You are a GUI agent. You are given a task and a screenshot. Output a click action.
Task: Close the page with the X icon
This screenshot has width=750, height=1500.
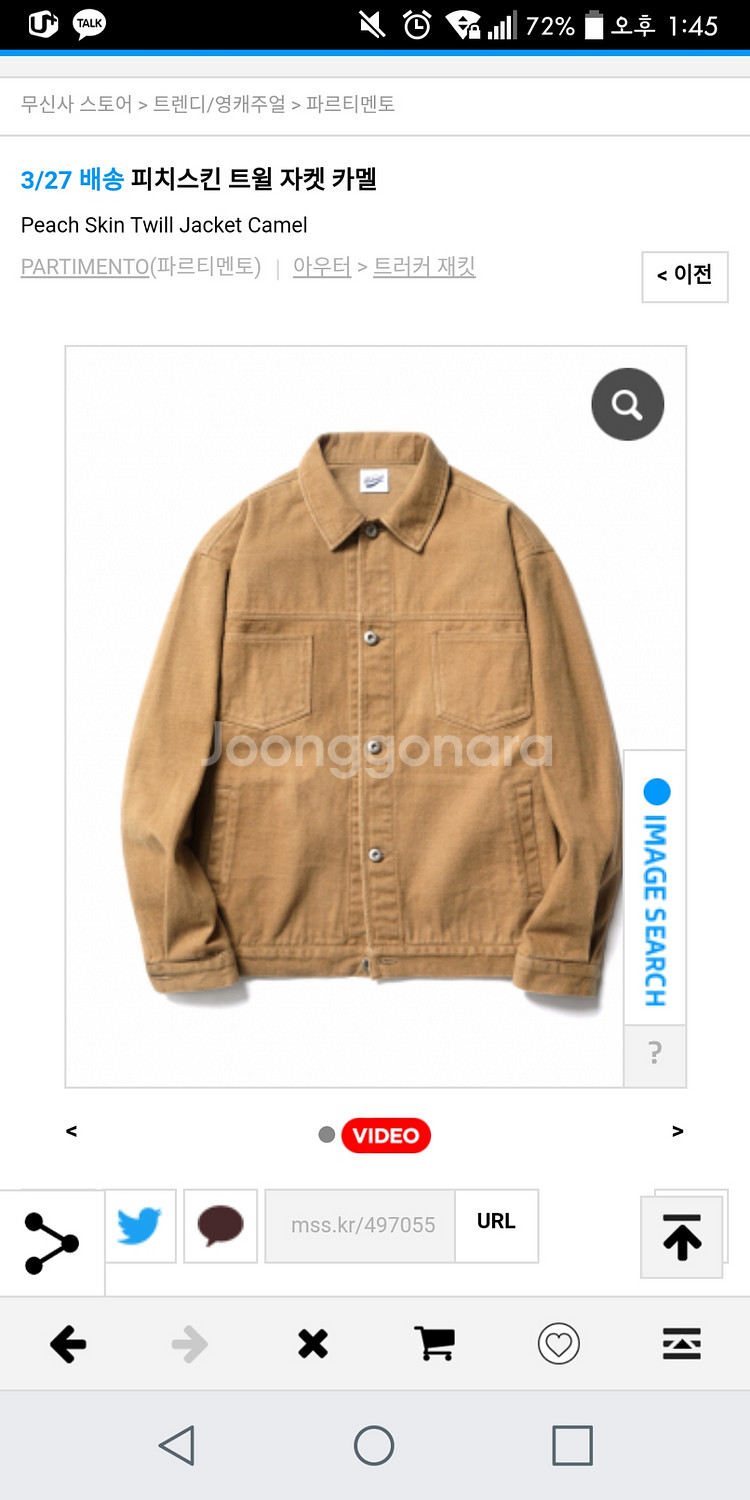[313, 1344]
